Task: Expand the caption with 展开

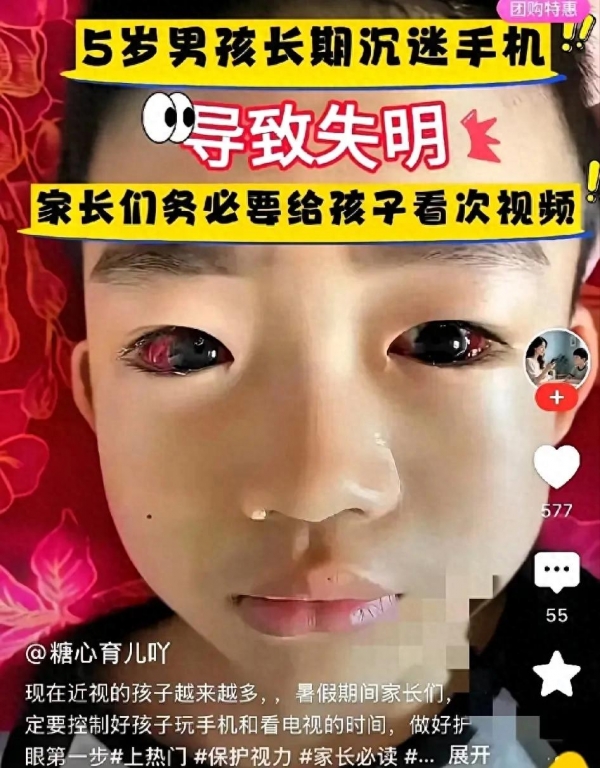Action: click(469, 754)
